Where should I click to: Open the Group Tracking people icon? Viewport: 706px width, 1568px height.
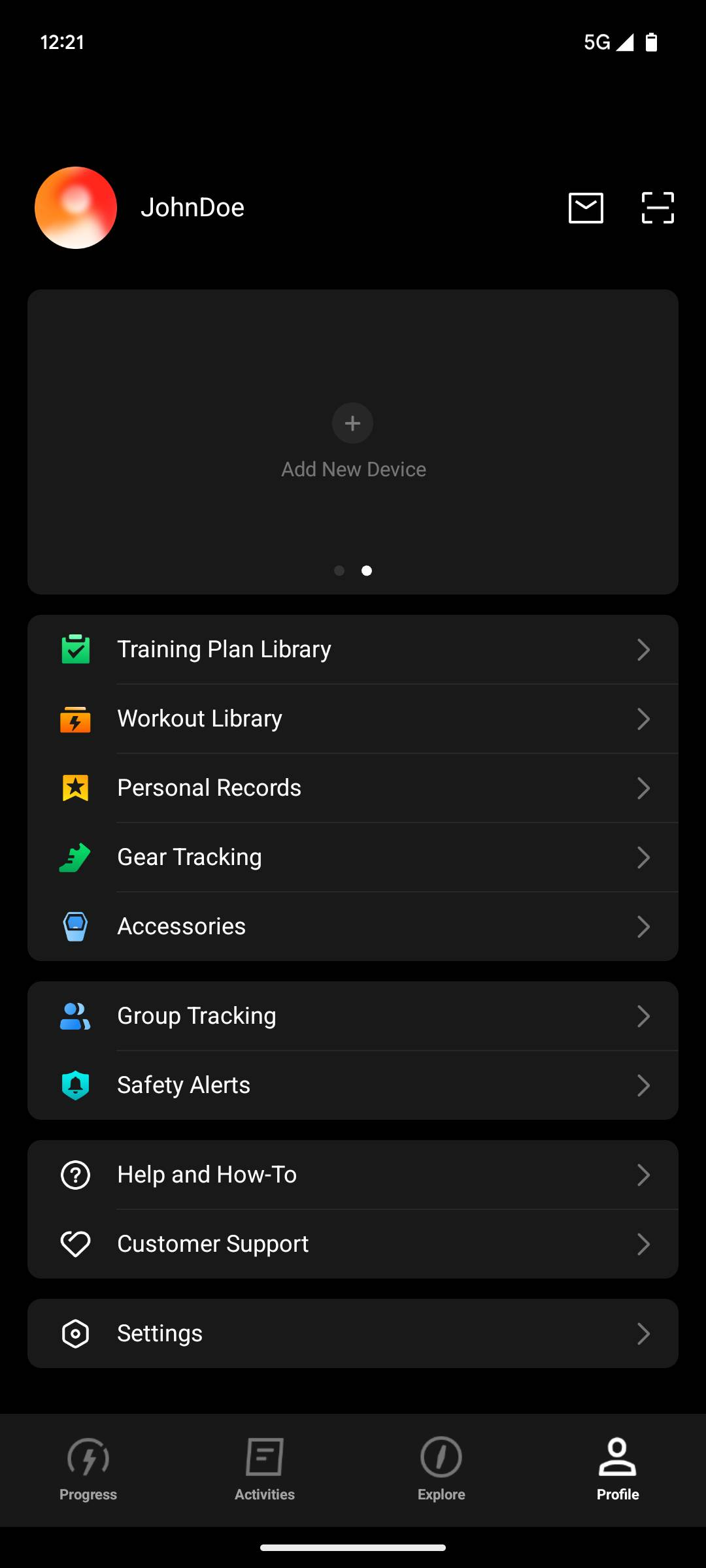74,1015
